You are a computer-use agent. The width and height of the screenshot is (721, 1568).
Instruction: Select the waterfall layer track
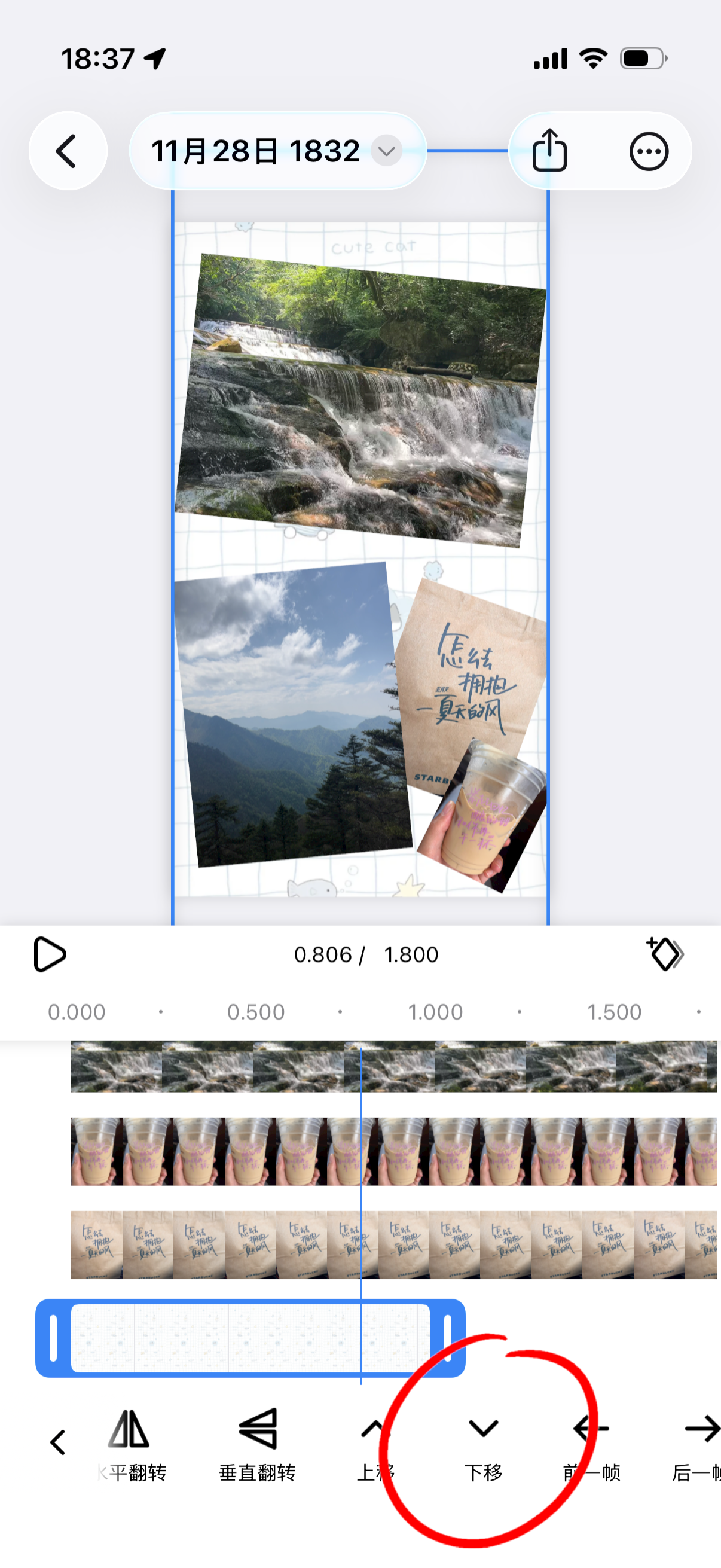393,1066
